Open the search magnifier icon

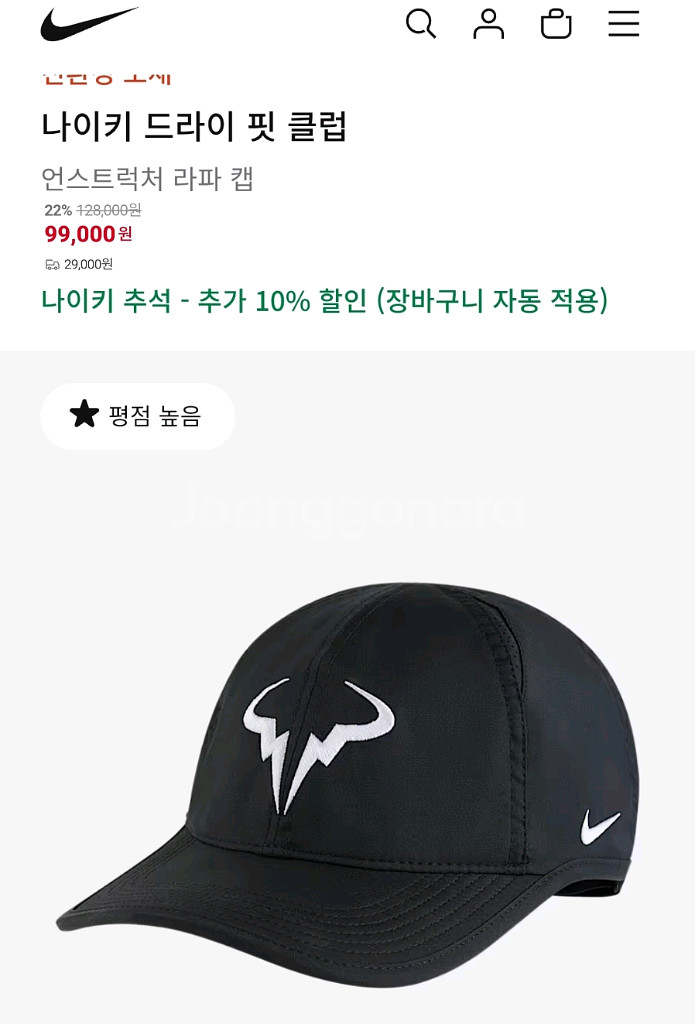[421, 23]
